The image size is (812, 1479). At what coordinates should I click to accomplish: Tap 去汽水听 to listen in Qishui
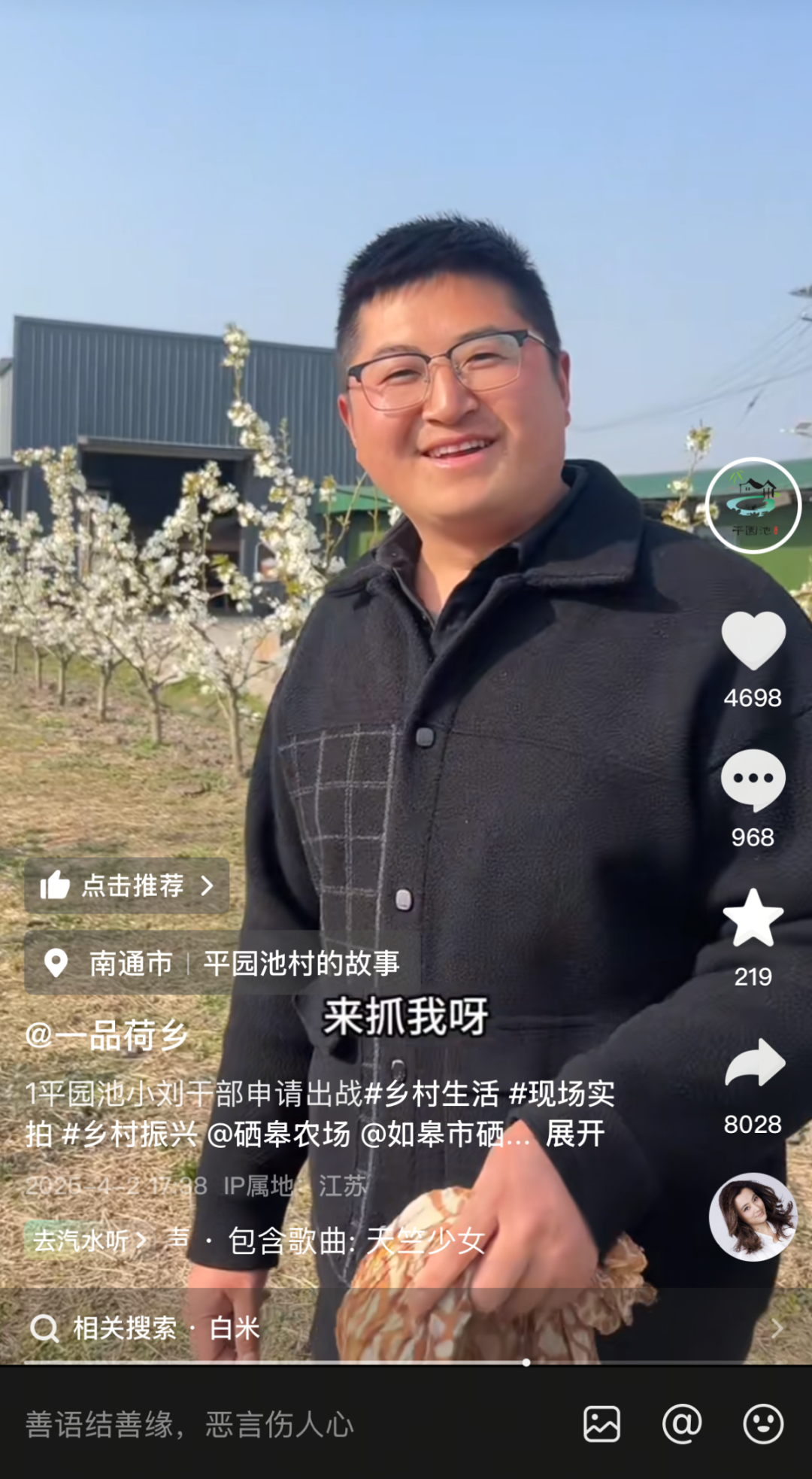tap(86, 1241)
